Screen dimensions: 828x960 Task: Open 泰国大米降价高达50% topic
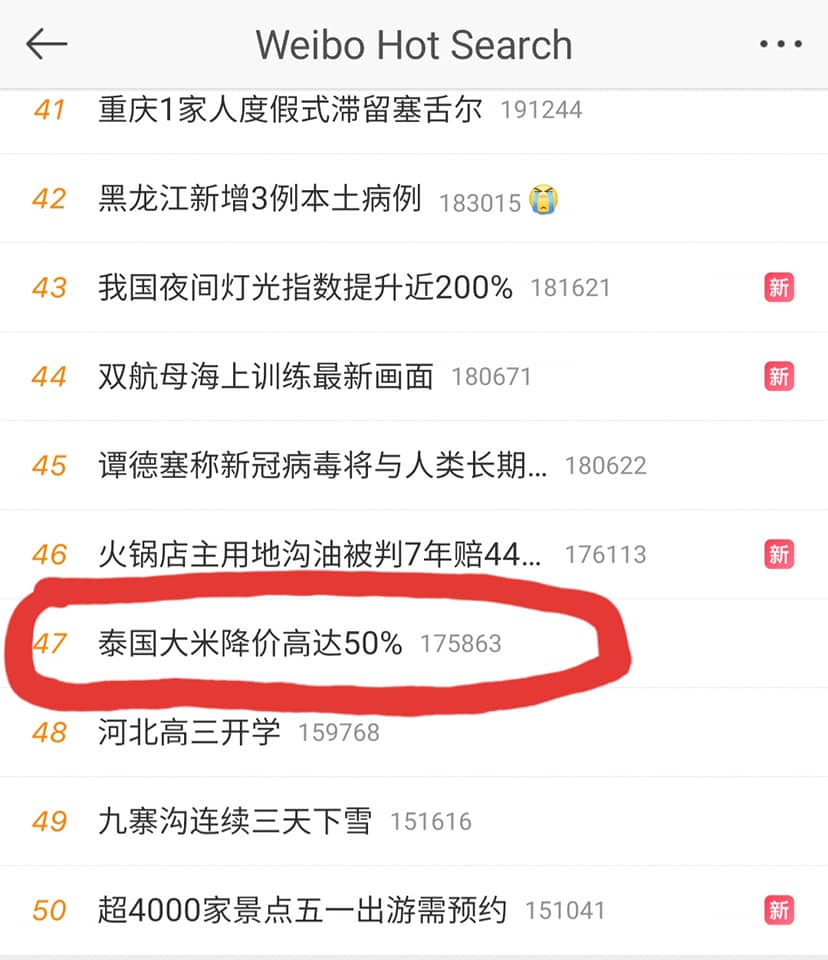click(250, 643)
